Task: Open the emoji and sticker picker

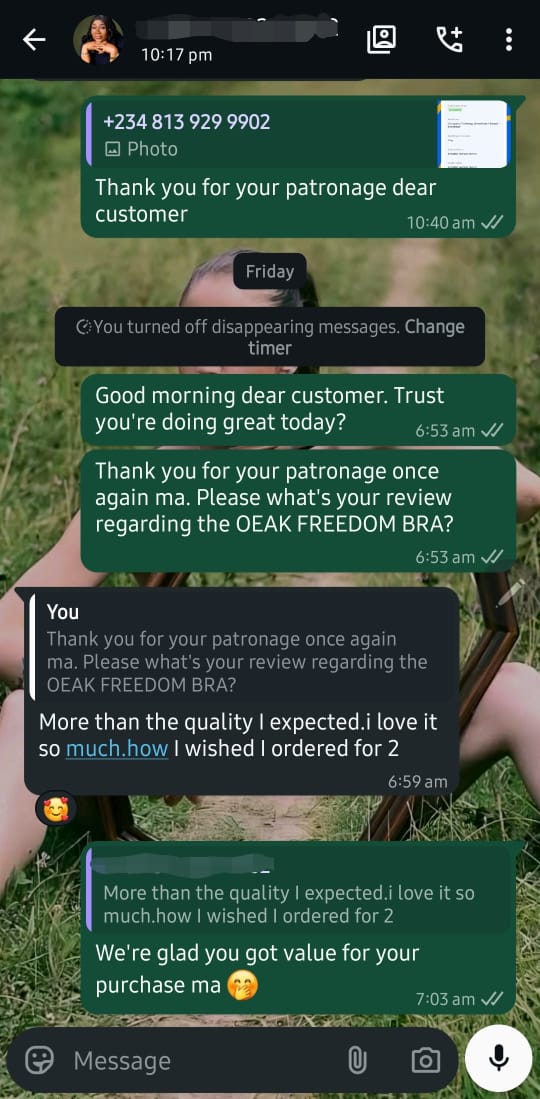Action: [39, 1060]
